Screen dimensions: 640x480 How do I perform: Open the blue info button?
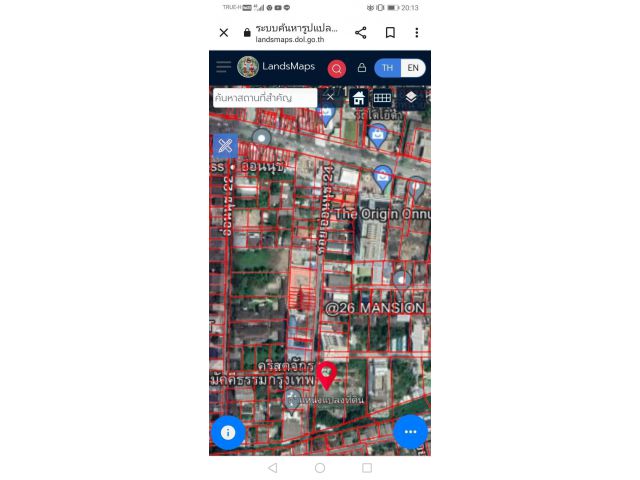[228, 432]
